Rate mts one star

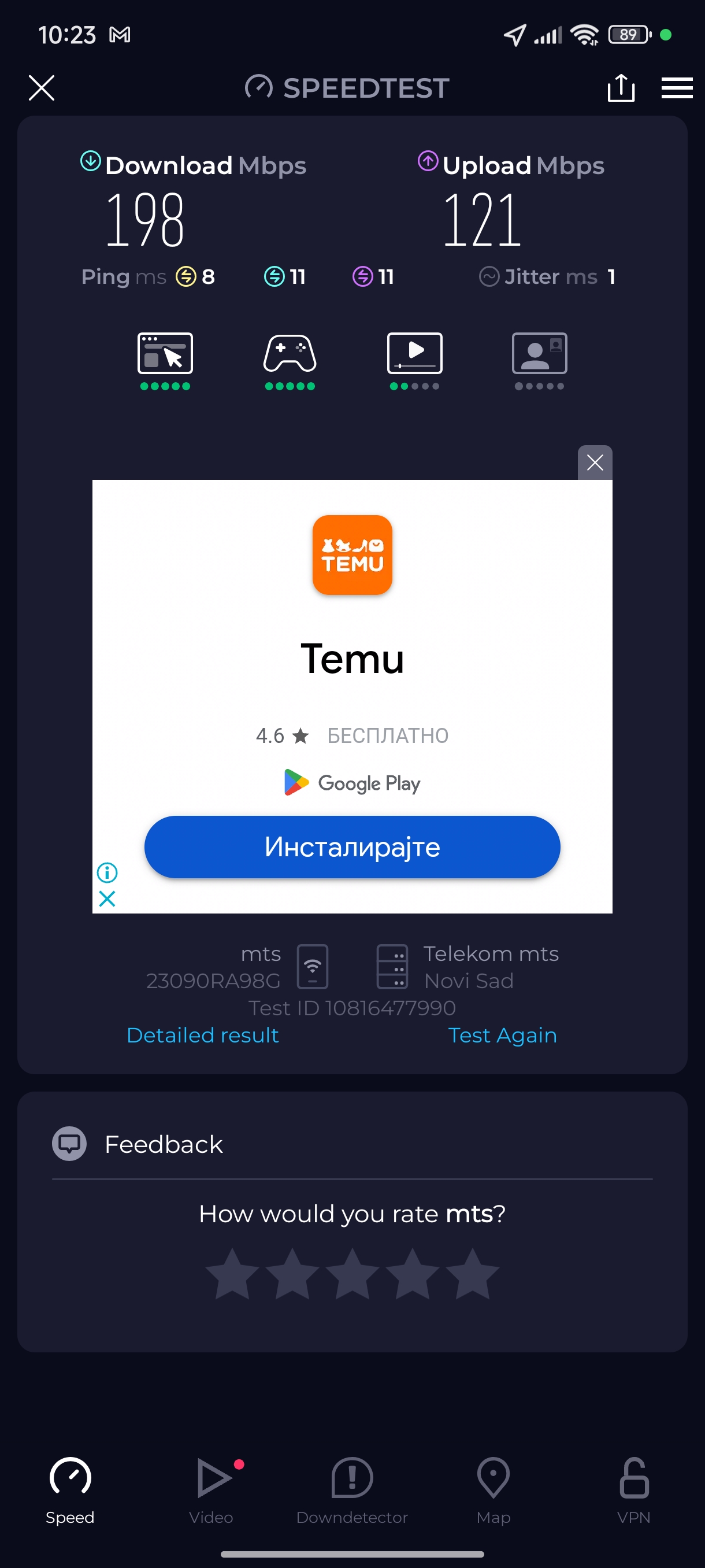tap(232, 1273)
